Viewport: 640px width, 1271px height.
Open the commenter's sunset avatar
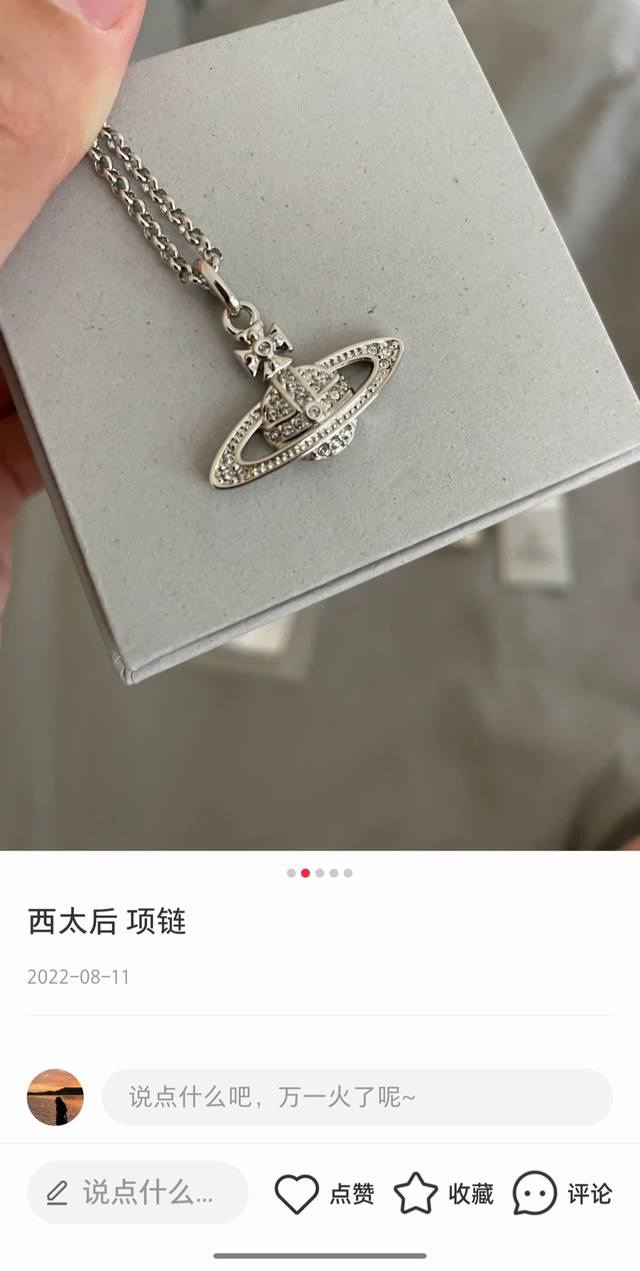(x=55, y=1097)
